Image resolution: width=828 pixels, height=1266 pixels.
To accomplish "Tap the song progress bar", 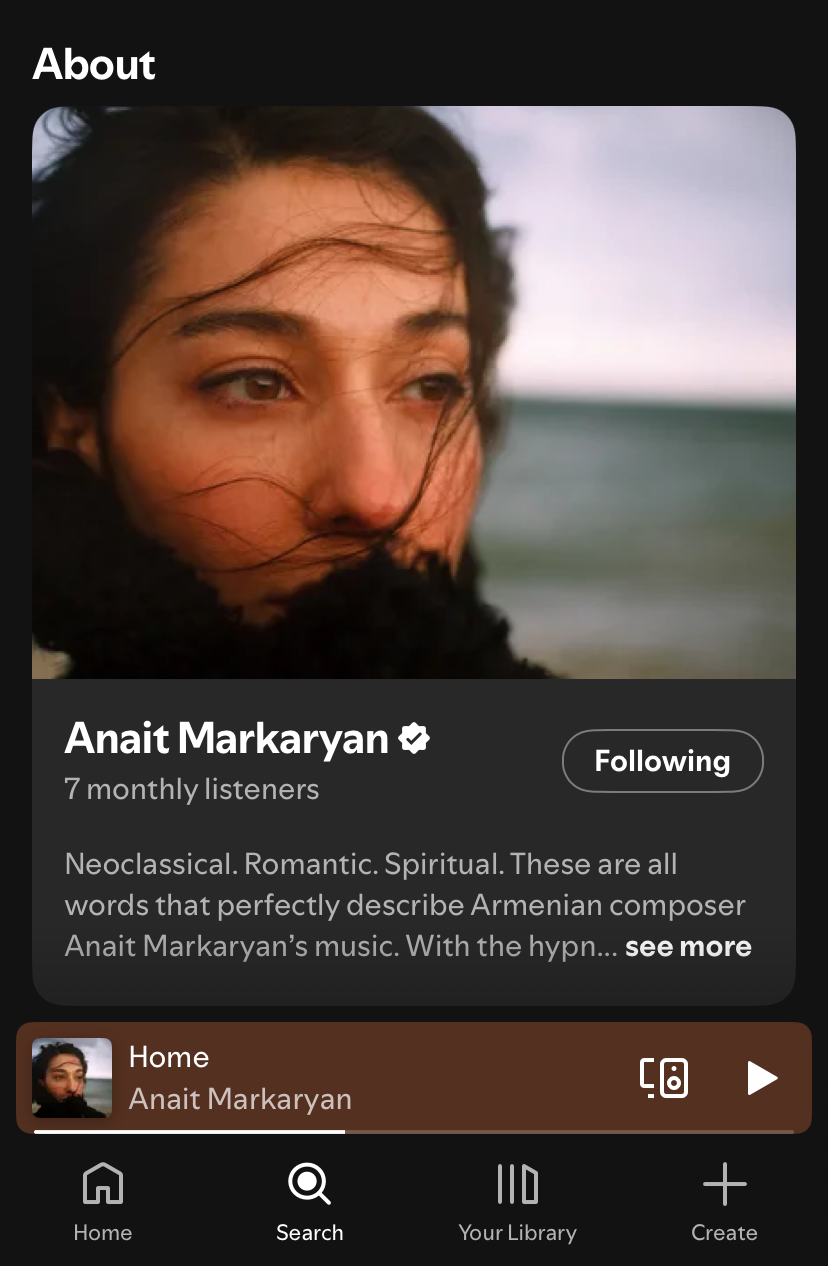I will click(414, 1131).
